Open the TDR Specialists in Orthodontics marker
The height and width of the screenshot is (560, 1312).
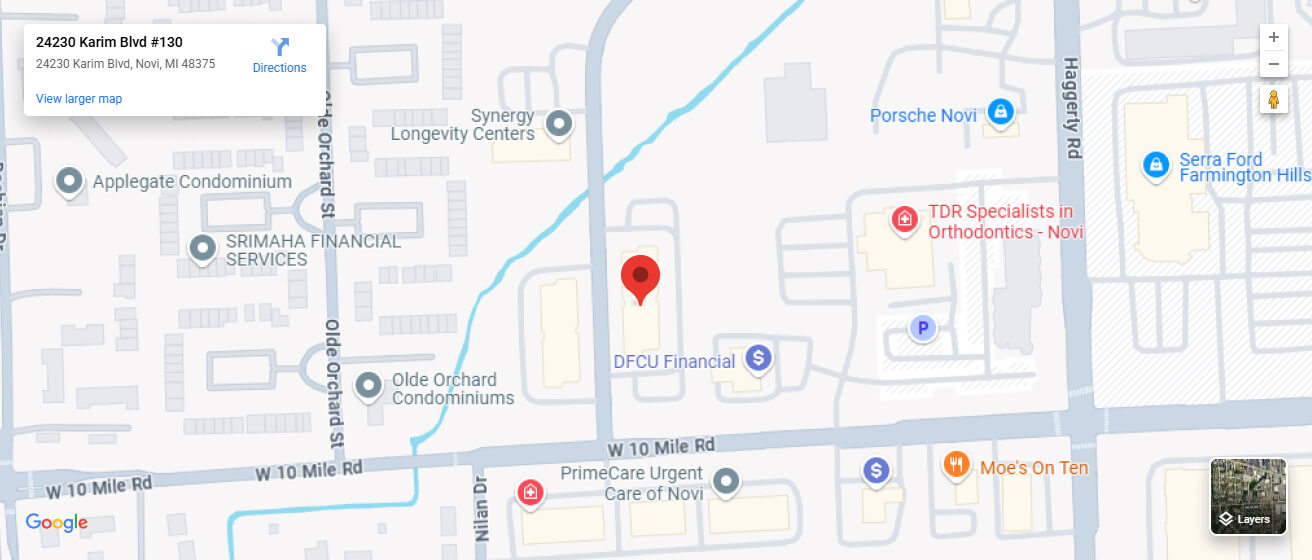pyautogui.click(x=904, y=219)
